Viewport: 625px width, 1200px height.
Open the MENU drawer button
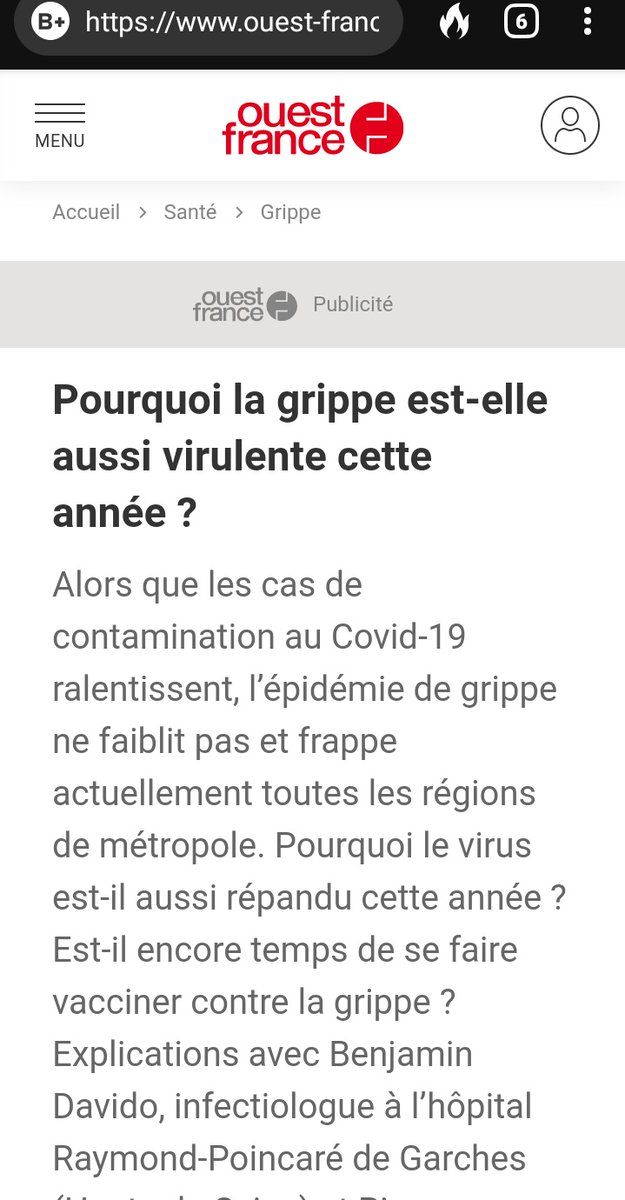pyautogui.click(x=60, y=126)
